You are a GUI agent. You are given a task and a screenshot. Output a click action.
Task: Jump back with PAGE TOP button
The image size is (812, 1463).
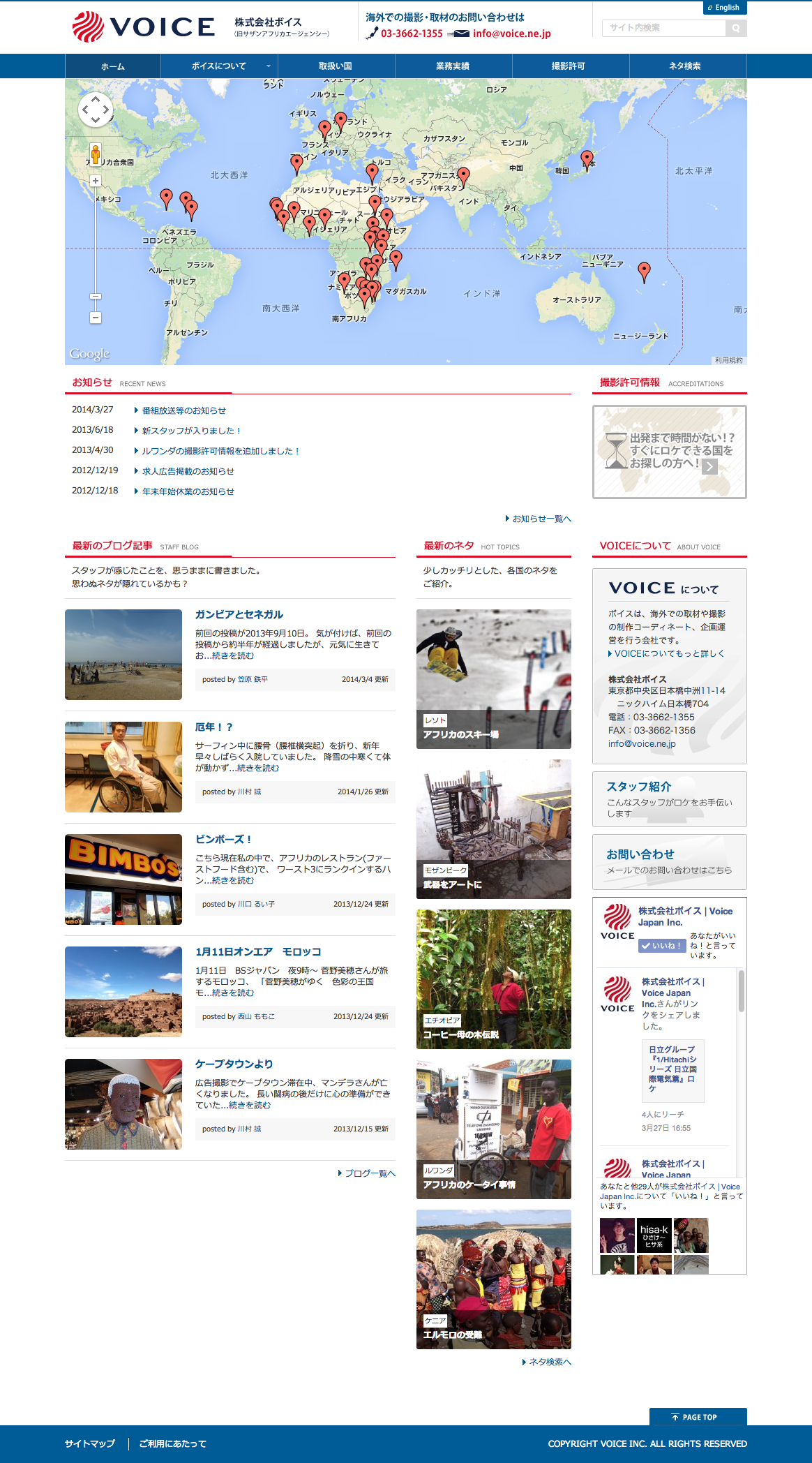pos(698,1417)
